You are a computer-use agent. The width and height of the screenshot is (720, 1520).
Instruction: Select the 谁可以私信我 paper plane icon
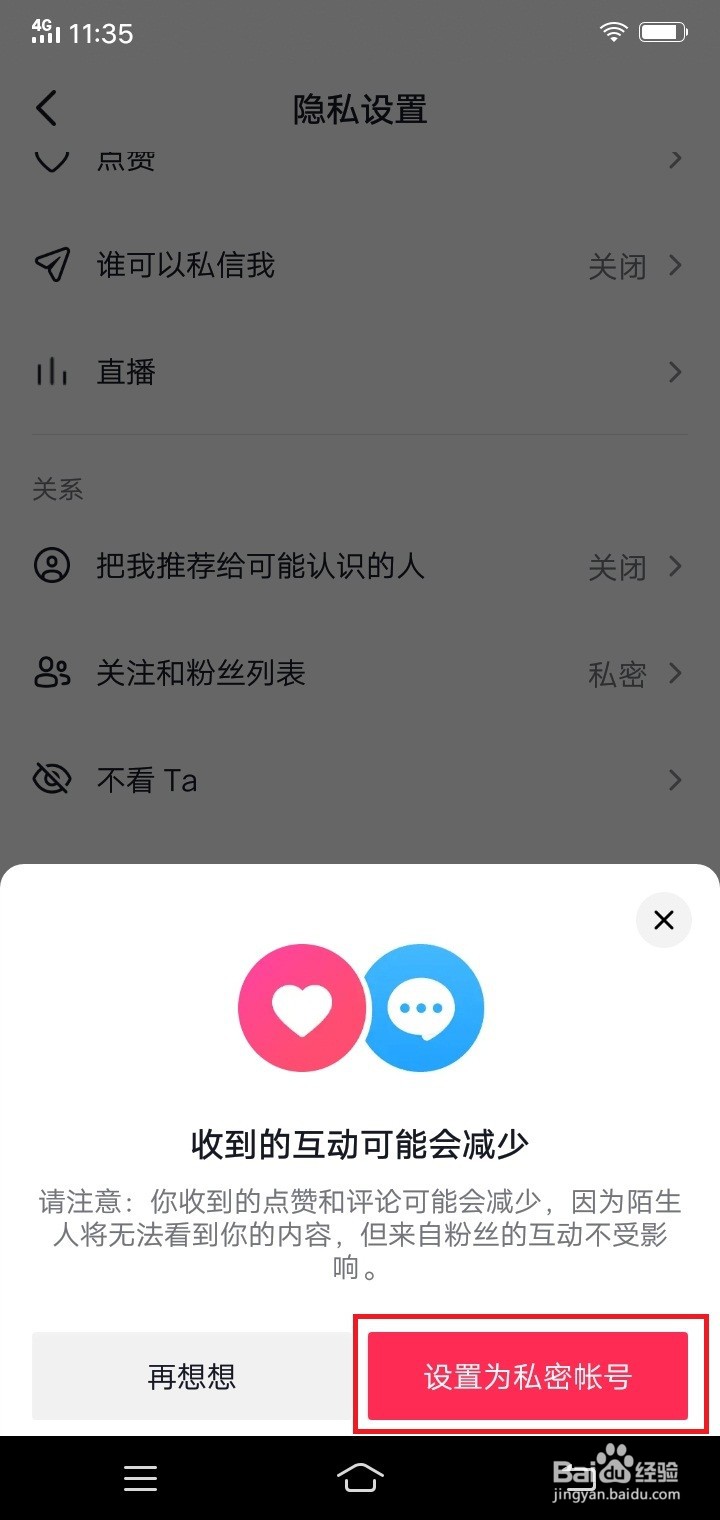[x=52, y=265]
